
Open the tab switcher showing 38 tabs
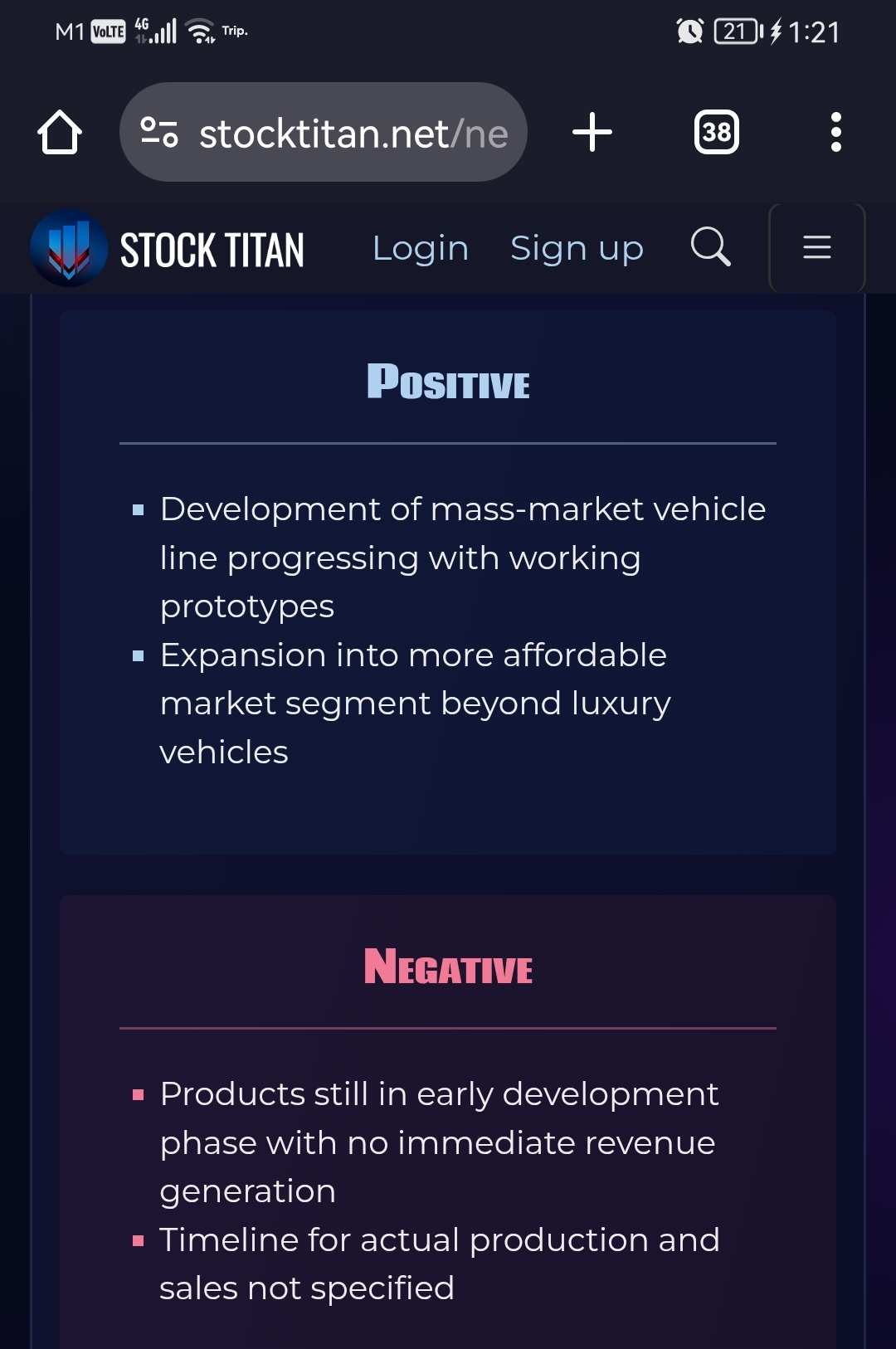716,133
